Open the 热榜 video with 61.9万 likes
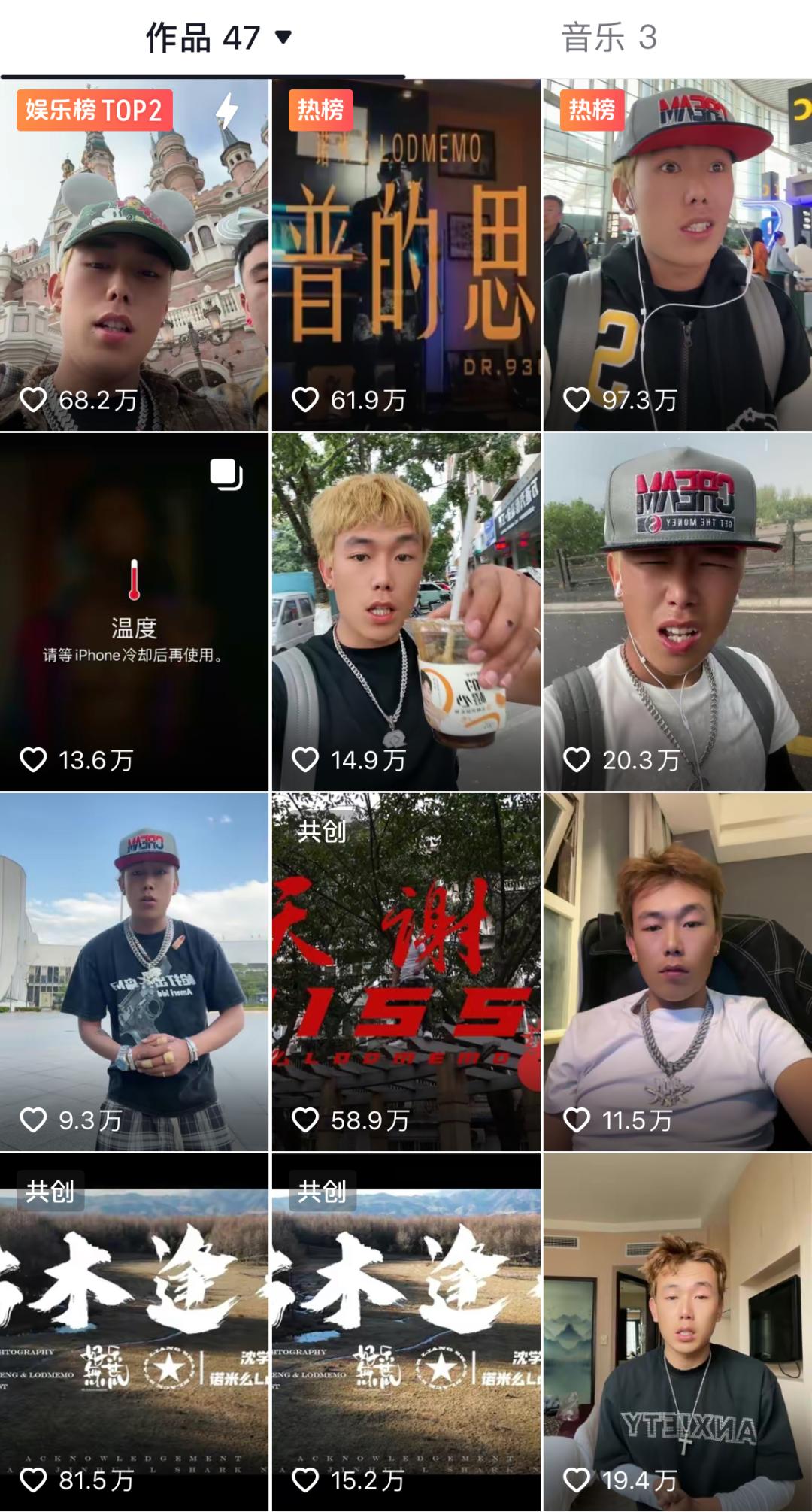Viewport: 812px width, 1512px height. coord(406,256)
